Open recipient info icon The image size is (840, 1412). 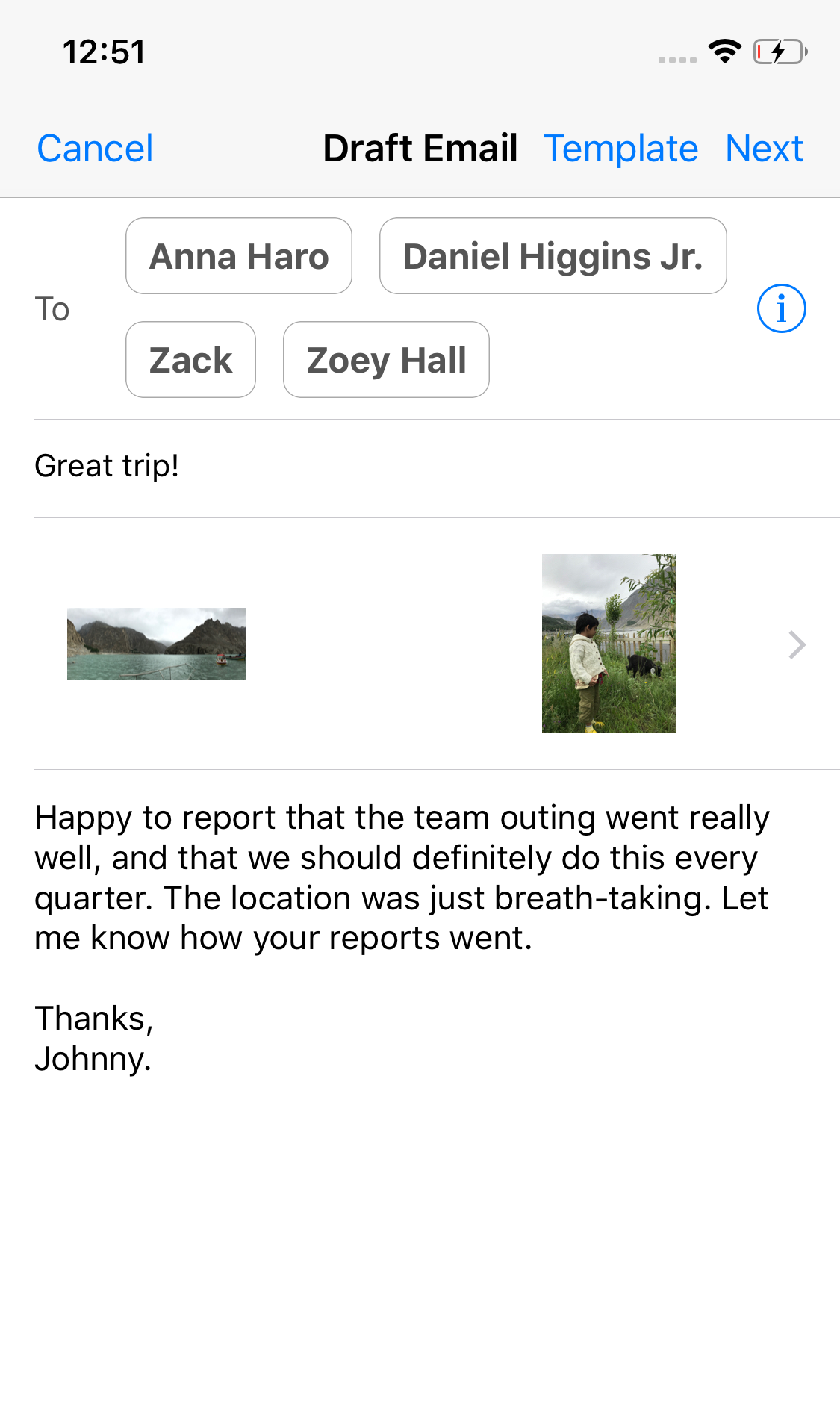tap(781, 308)
